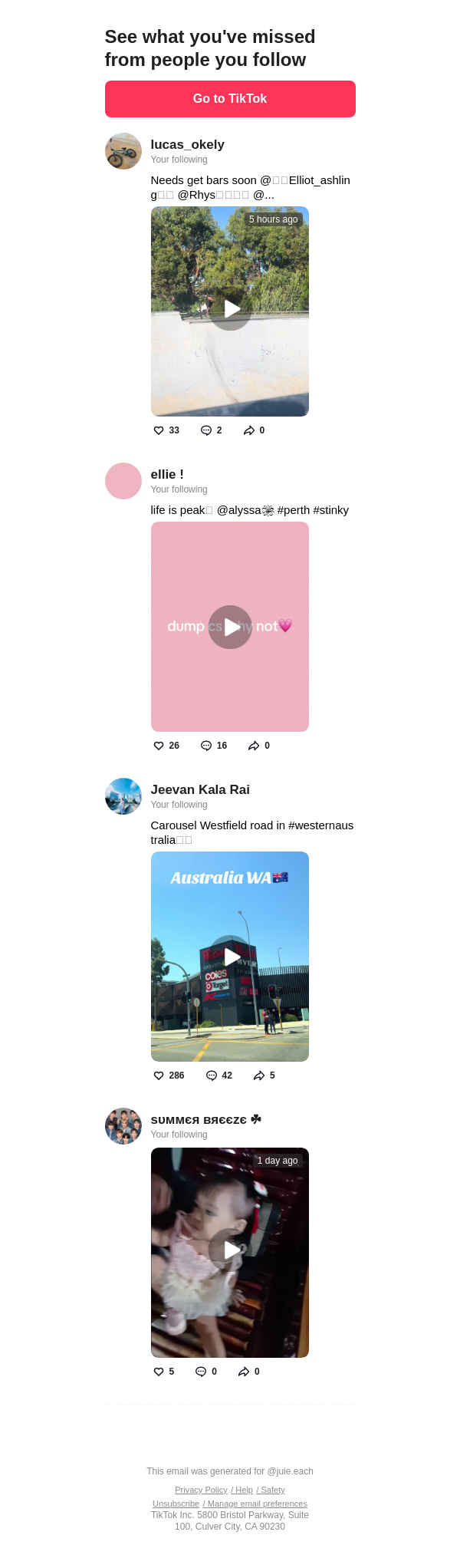Open the Safety link

click(272, 1490)
